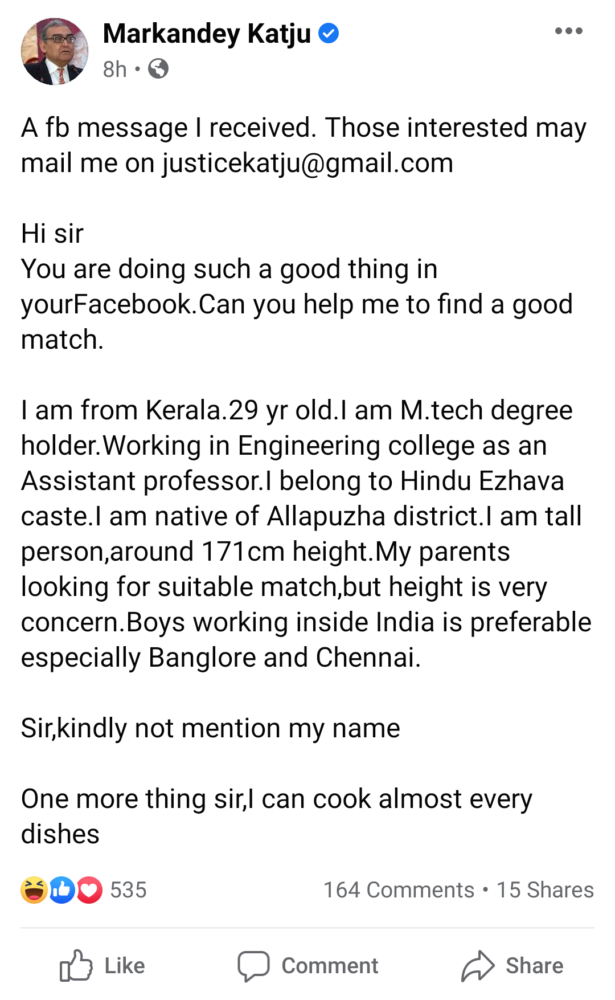Tap the Markandey Katju name link
This screenshot has height=1000, width=615.
point(207,33)
